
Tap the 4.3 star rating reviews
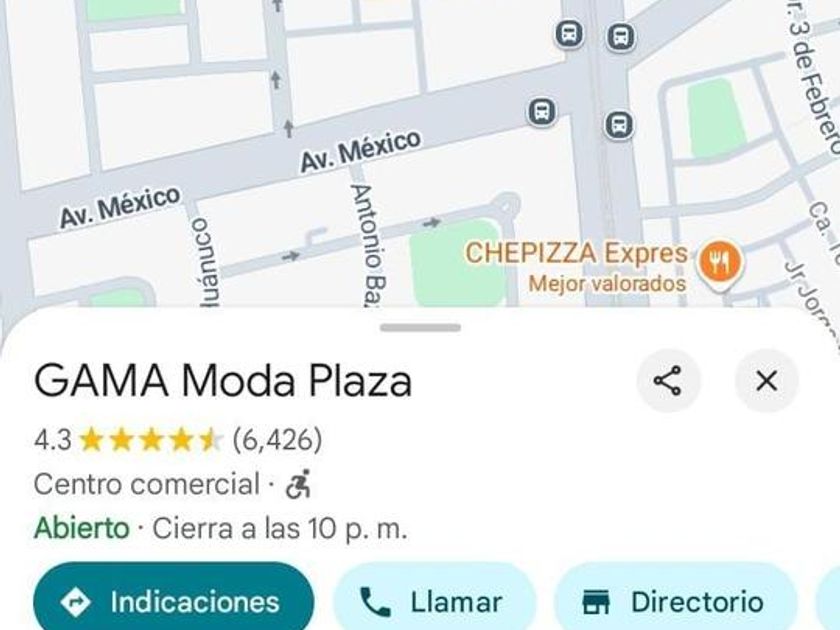(x=178, y=439)
